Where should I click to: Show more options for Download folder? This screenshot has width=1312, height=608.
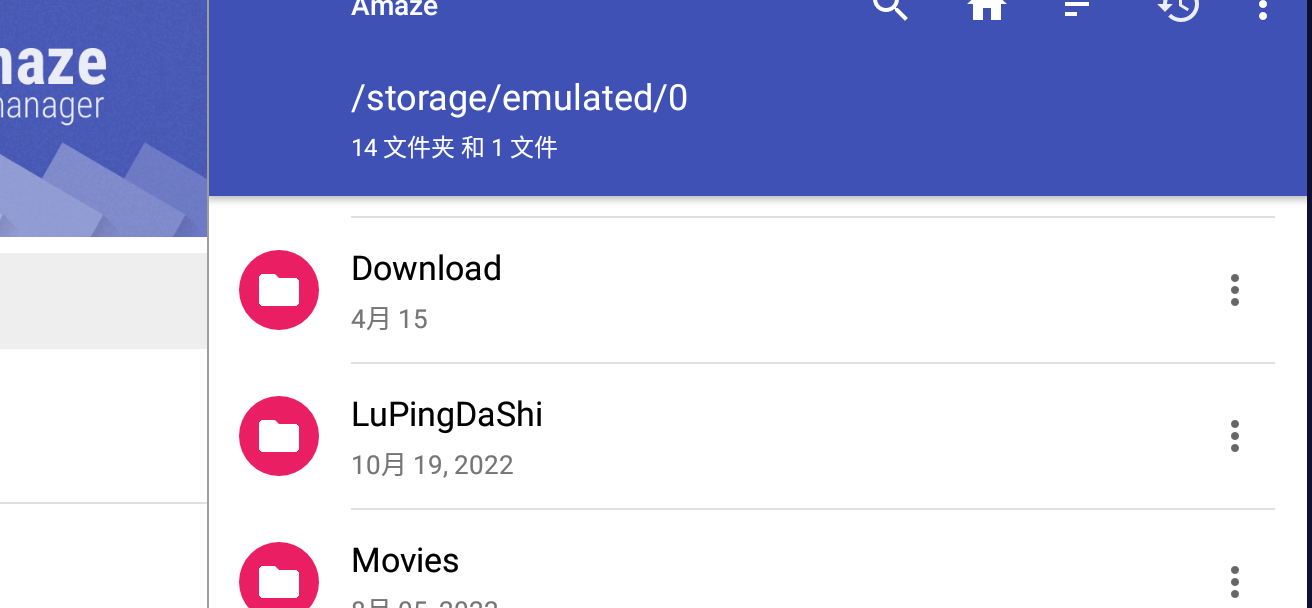1235,290
